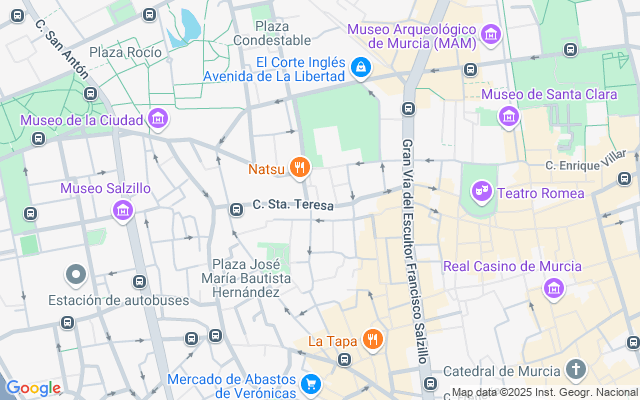Image resolution: width=640 pixels, height=400 pixels.
Task: Open Catedral de Murcia marker
Action: tap(576, 369)
